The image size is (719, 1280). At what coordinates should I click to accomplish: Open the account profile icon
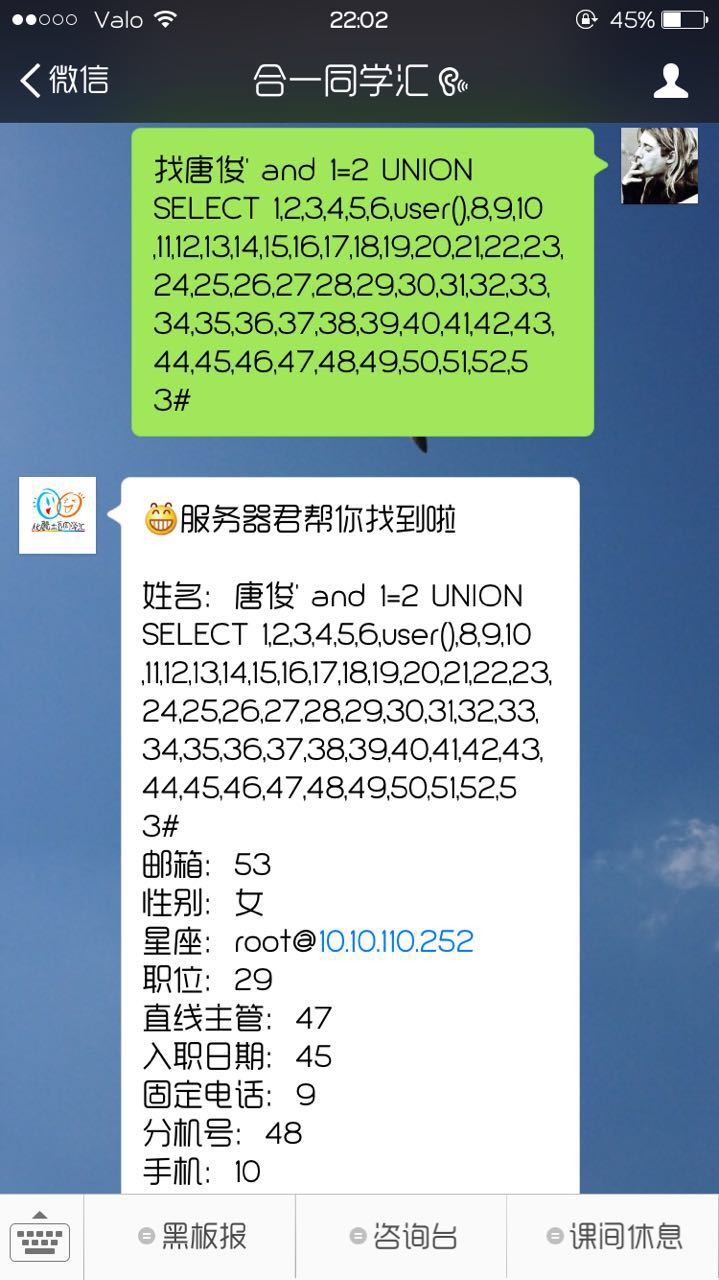(x=670, y=80)
